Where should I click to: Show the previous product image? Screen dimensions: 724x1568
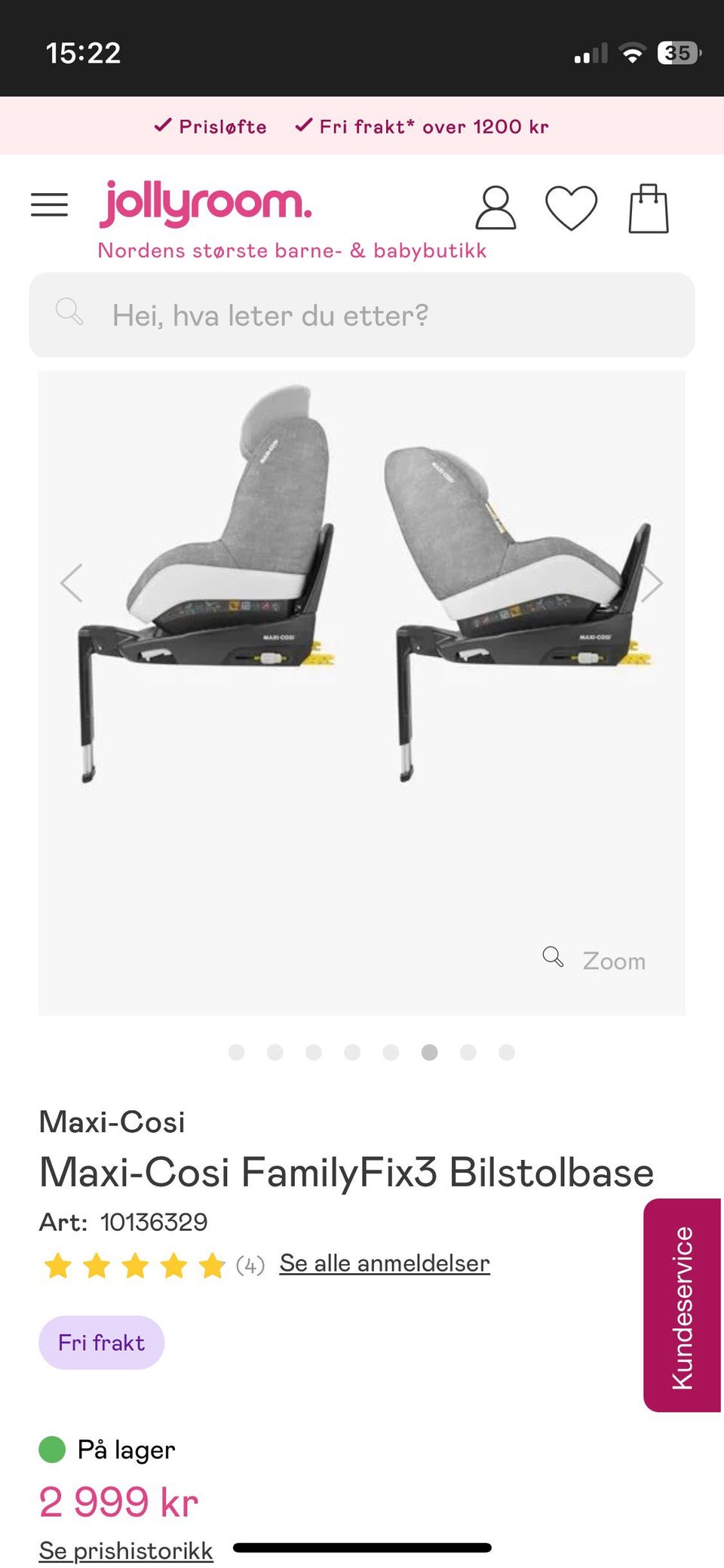(72, 583)
